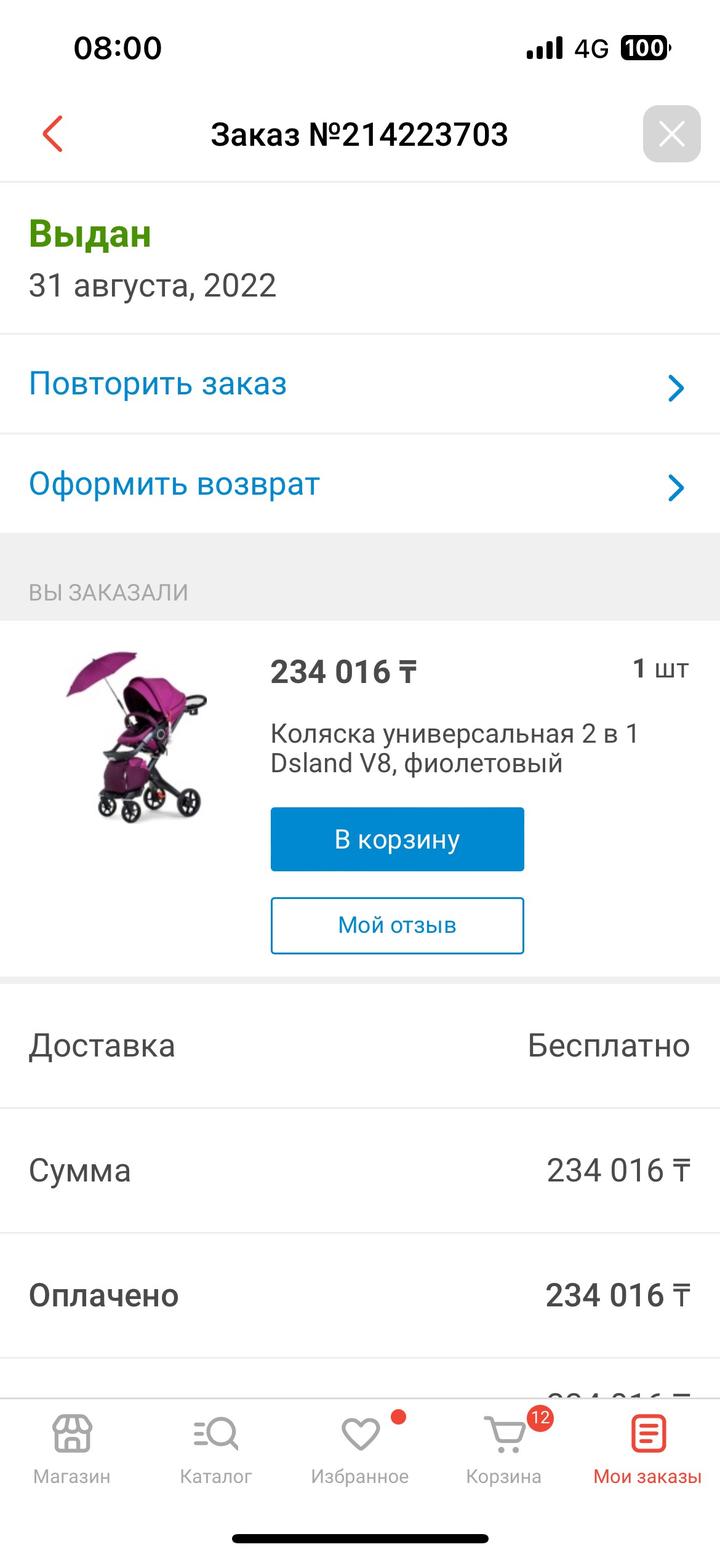Select the Мои заказы tab

tap(647, 1448)
